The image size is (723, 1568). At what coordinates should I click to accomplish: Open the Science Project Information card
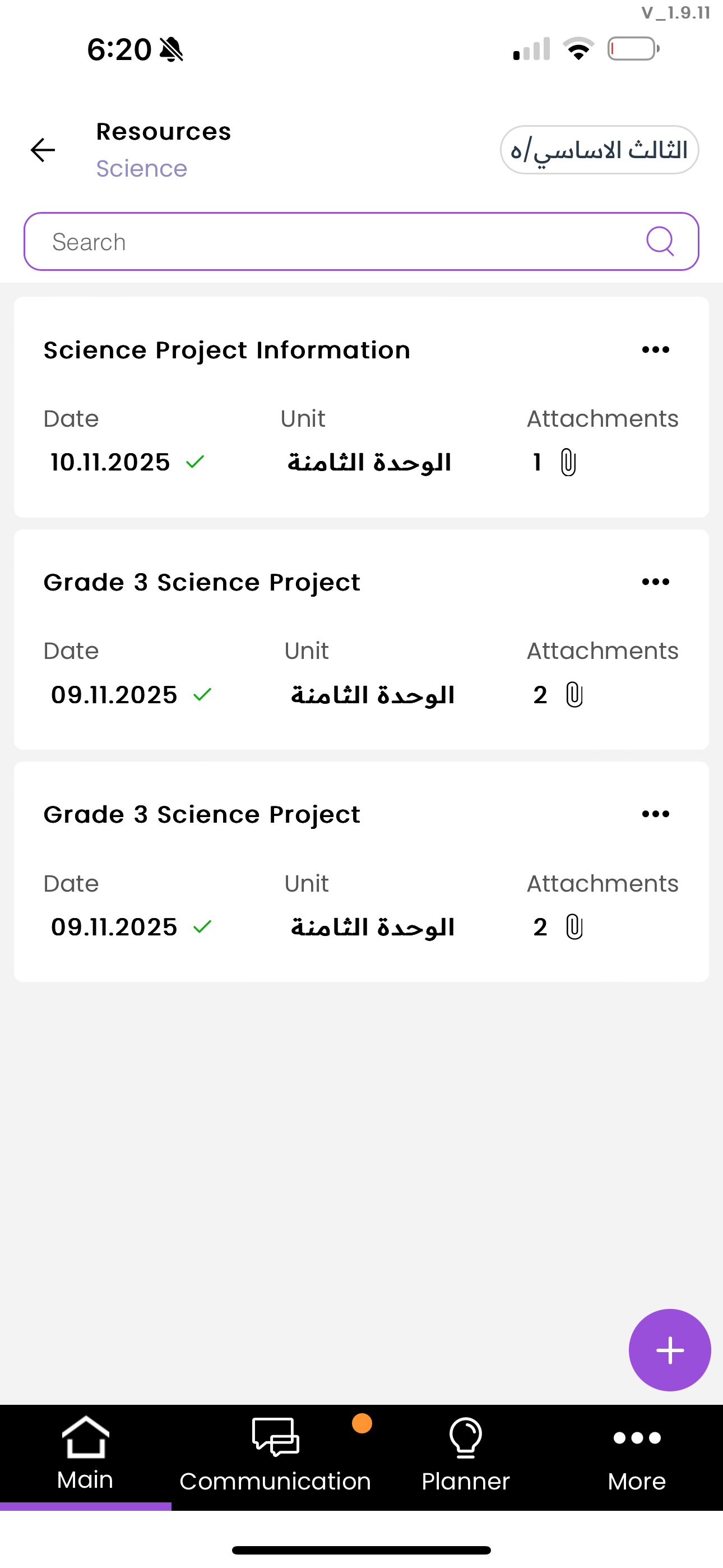click(x=226, y=351)
